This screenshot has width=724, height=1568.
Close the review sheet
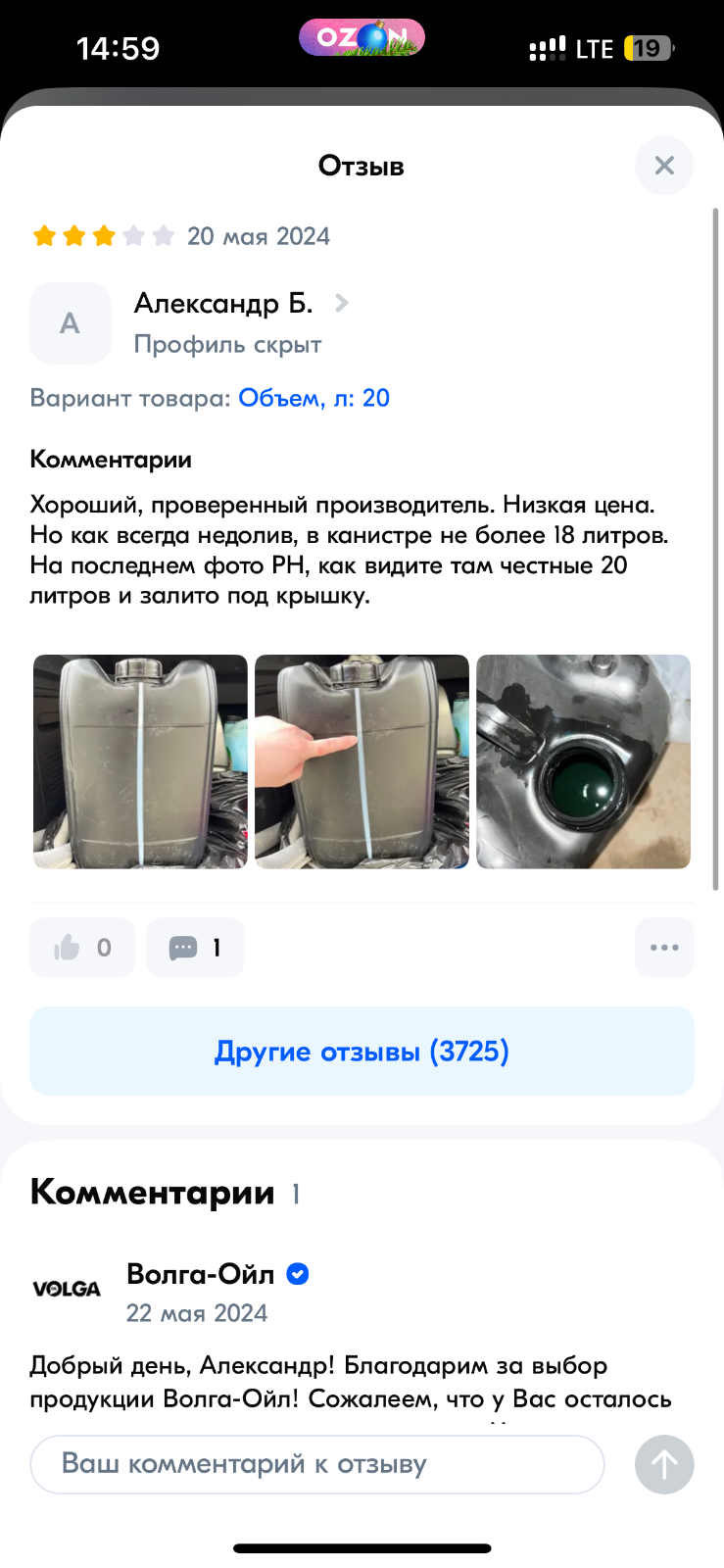(x=664, y=166)
